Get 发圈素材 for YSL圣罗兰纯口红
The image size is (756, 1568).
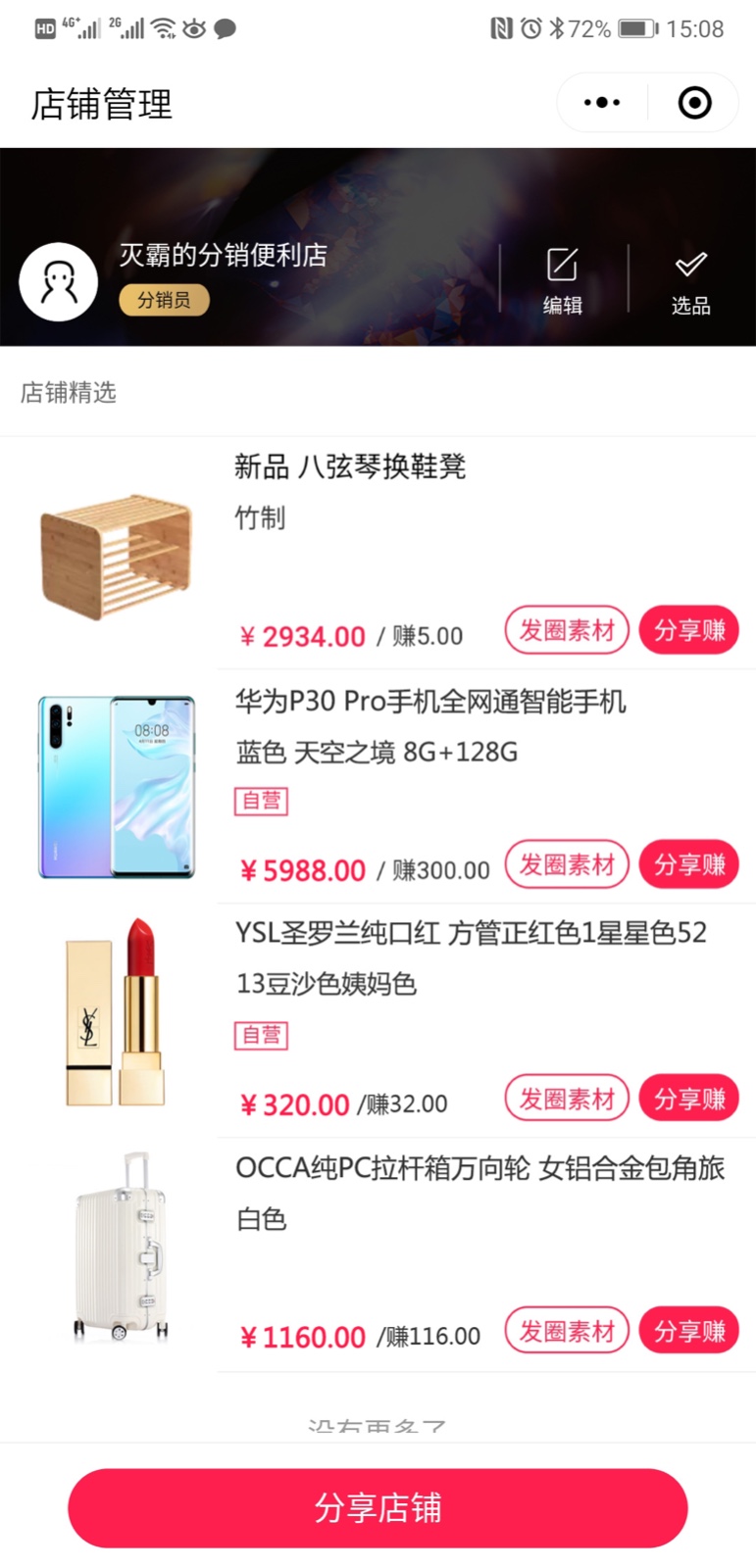567,1099
